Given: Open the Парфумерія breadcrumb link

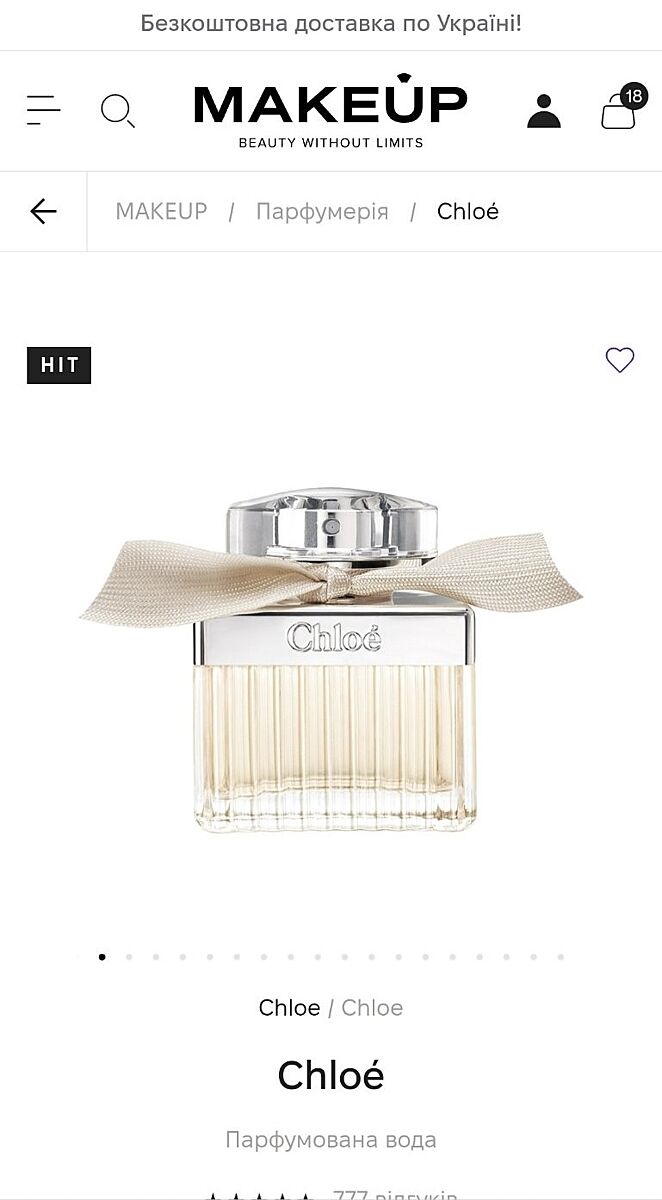Looking at the screenshot, I should 322,211.
